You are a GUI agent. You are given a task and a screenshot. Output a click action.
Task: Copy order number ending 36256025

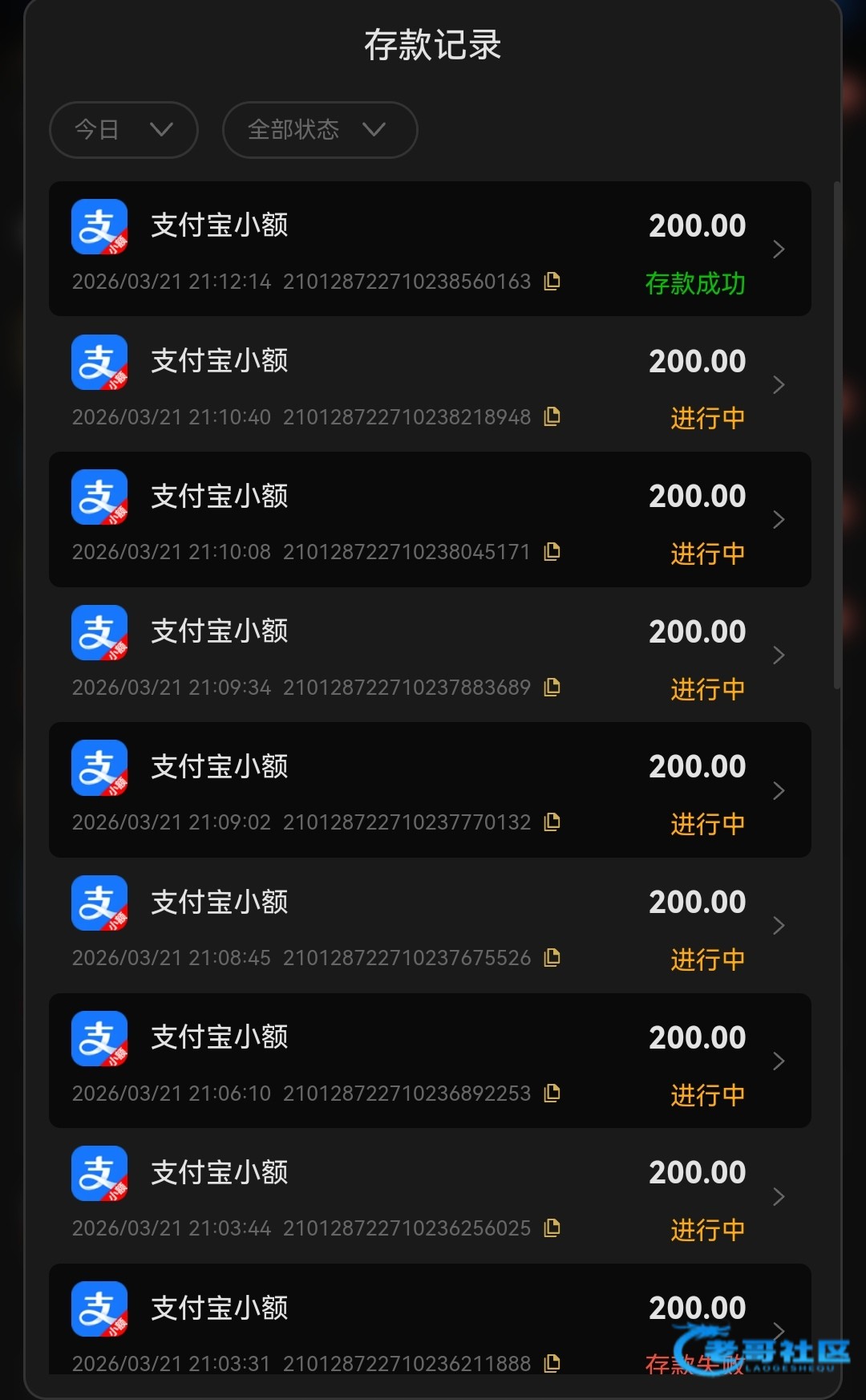click(552, 1228)
